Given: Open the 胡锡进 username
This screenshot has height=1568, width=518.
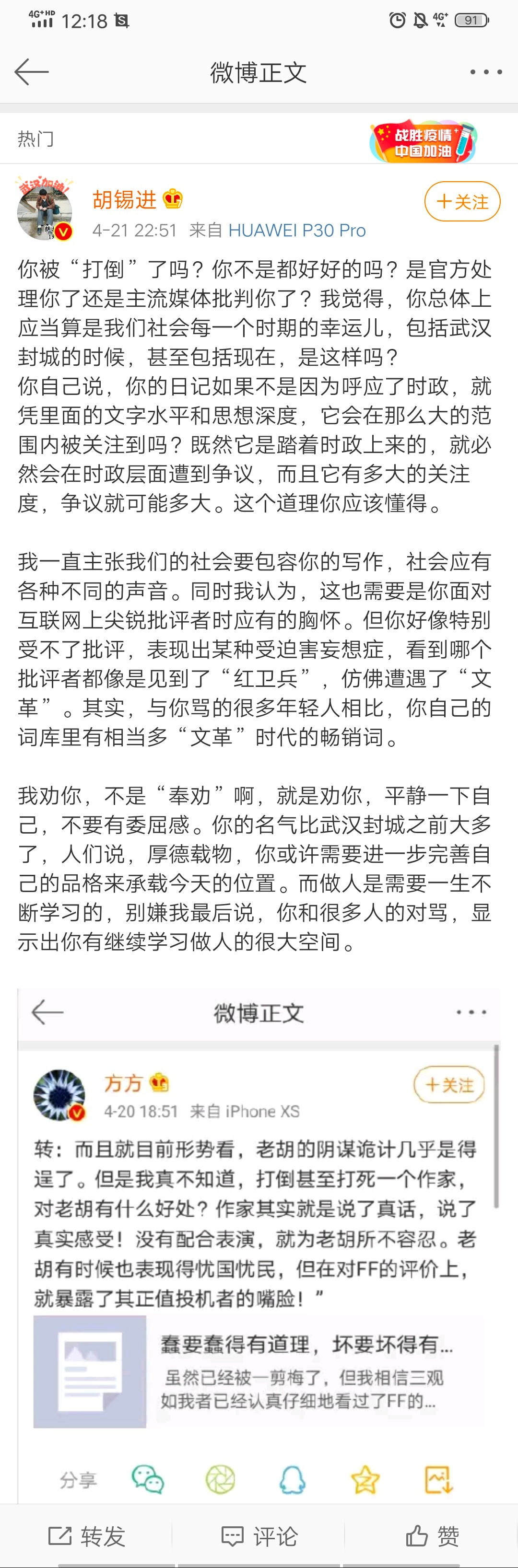Looking at the screenshot, I should click(x=125, y=199).
